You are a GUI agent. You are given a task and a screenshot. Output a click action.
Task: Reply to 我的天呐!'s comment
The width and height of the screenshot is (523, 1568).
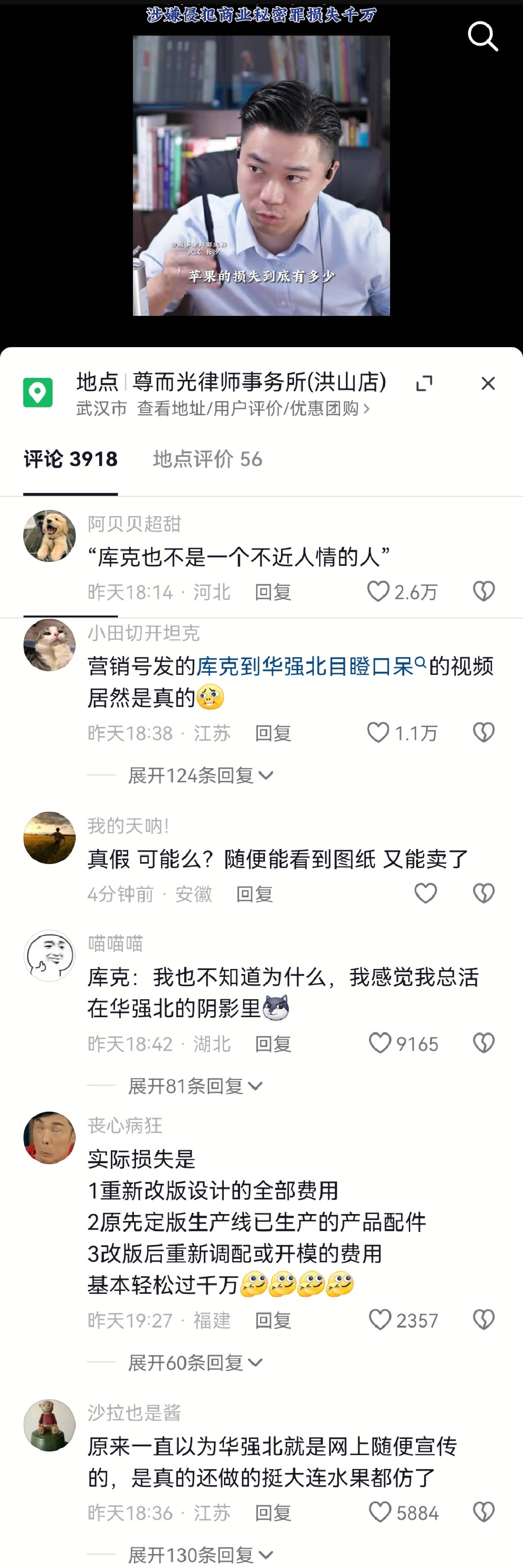pos(254,894)
